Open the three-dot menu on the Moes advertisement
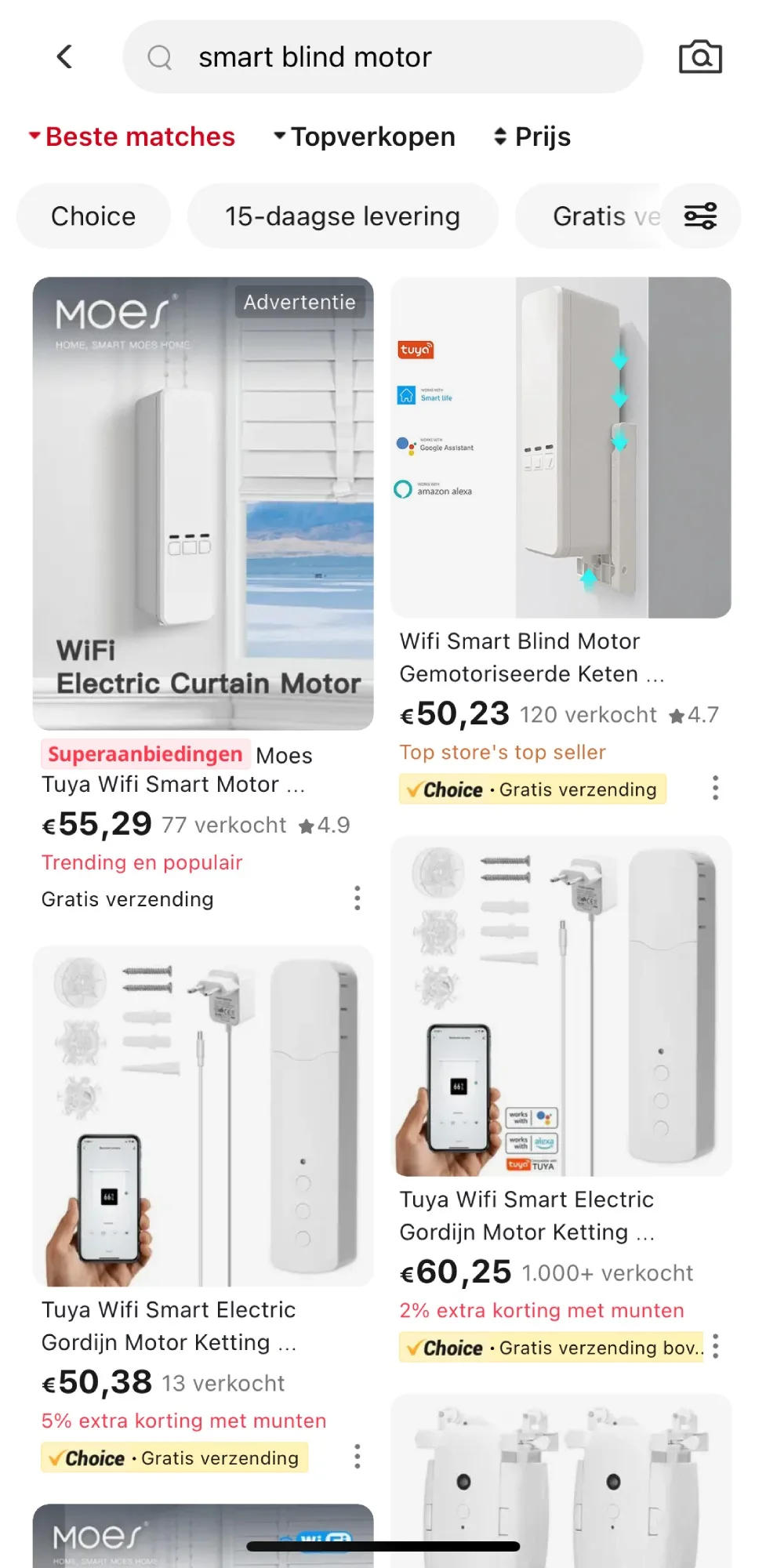Image resolution: width=766 pixels, height=1568 pixels. tap(357, 897)
